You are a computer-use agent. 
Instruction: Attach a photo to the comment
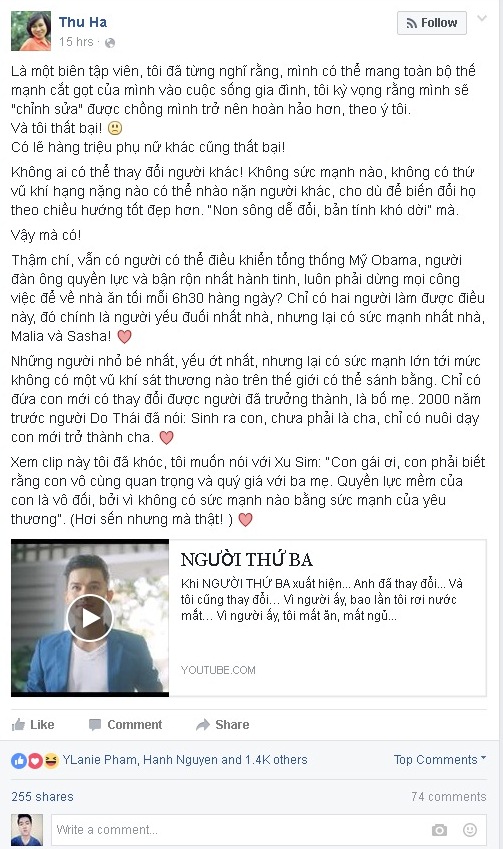[439, 830]
